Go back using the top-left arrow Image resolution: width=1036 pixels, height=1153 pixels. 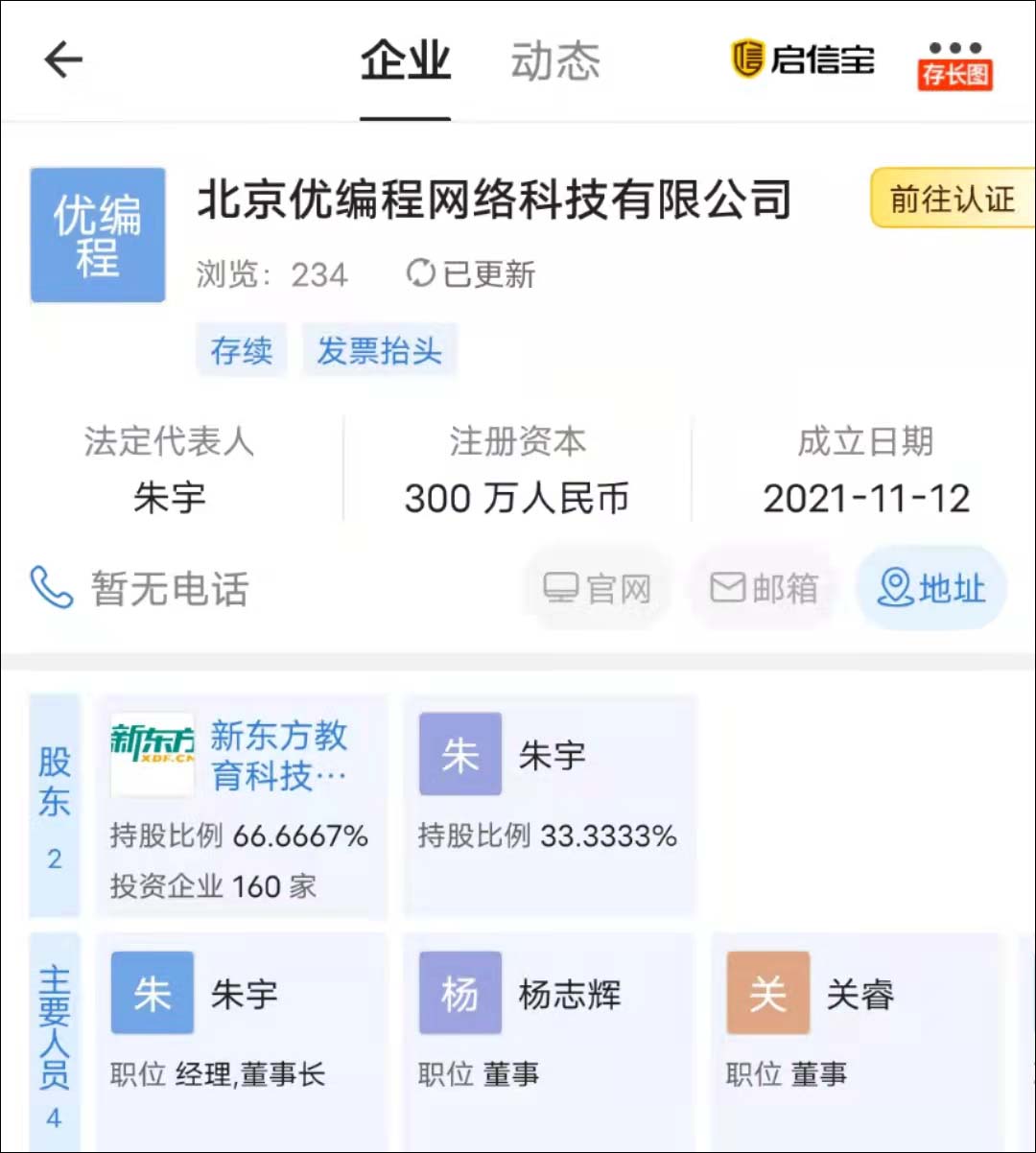tap(63, 61)
